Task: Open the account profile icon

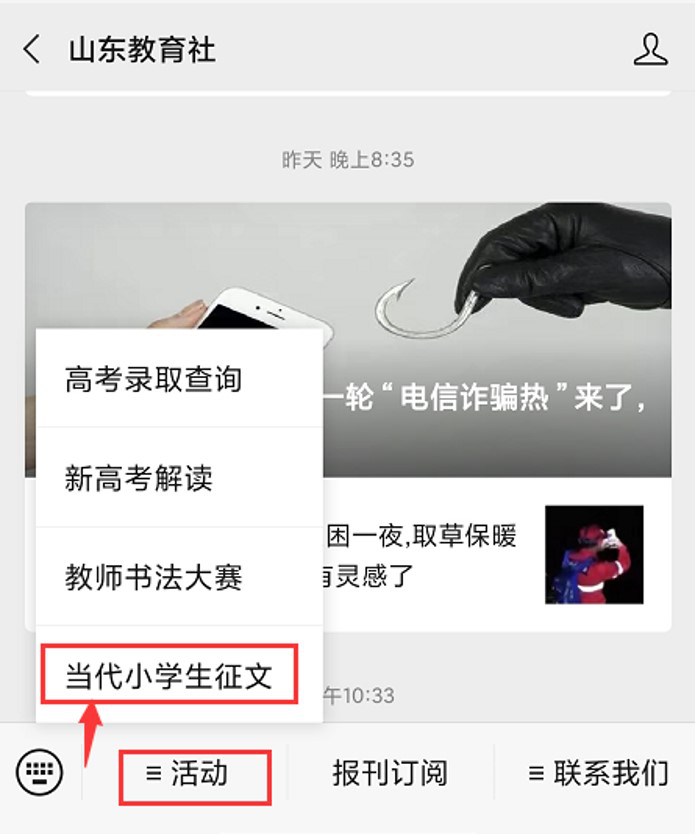Action: click(x=650, y=50)
